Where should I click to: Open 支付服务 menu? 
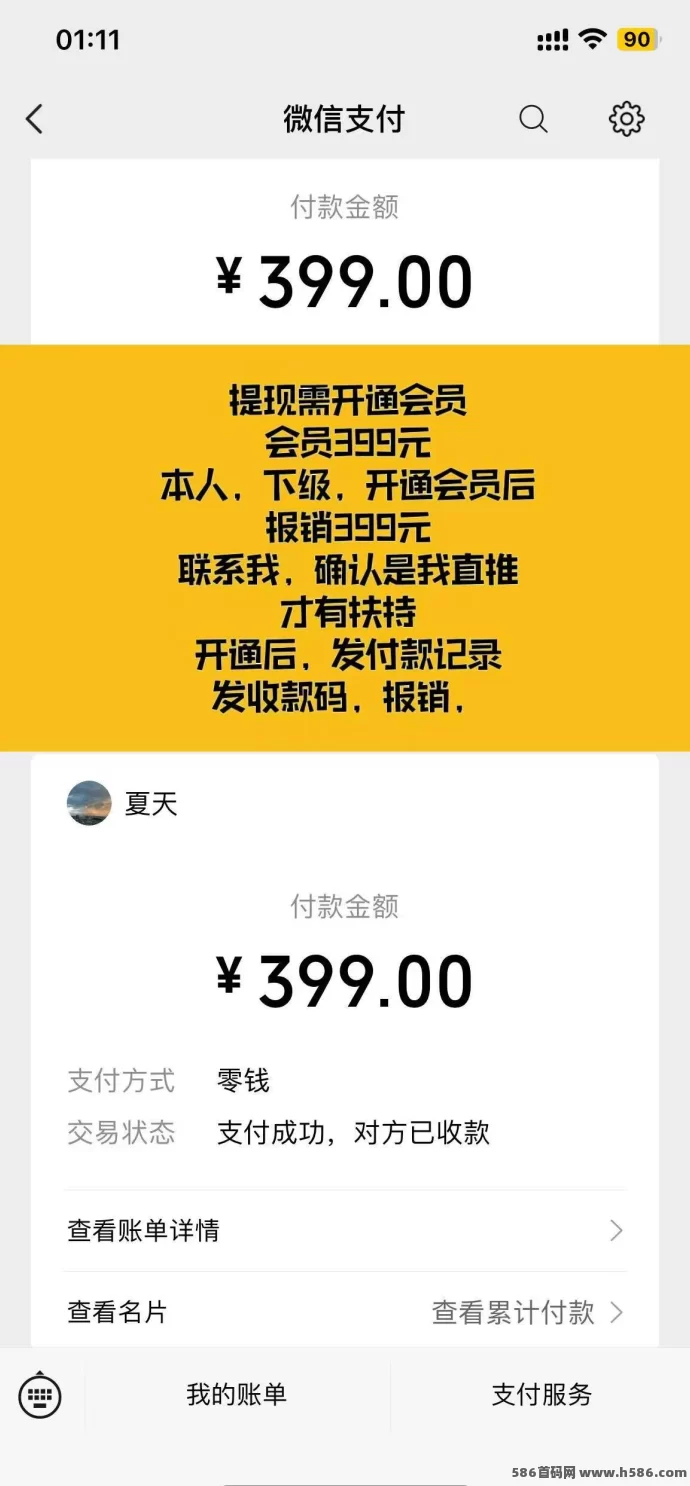[x=541, y=1395]
